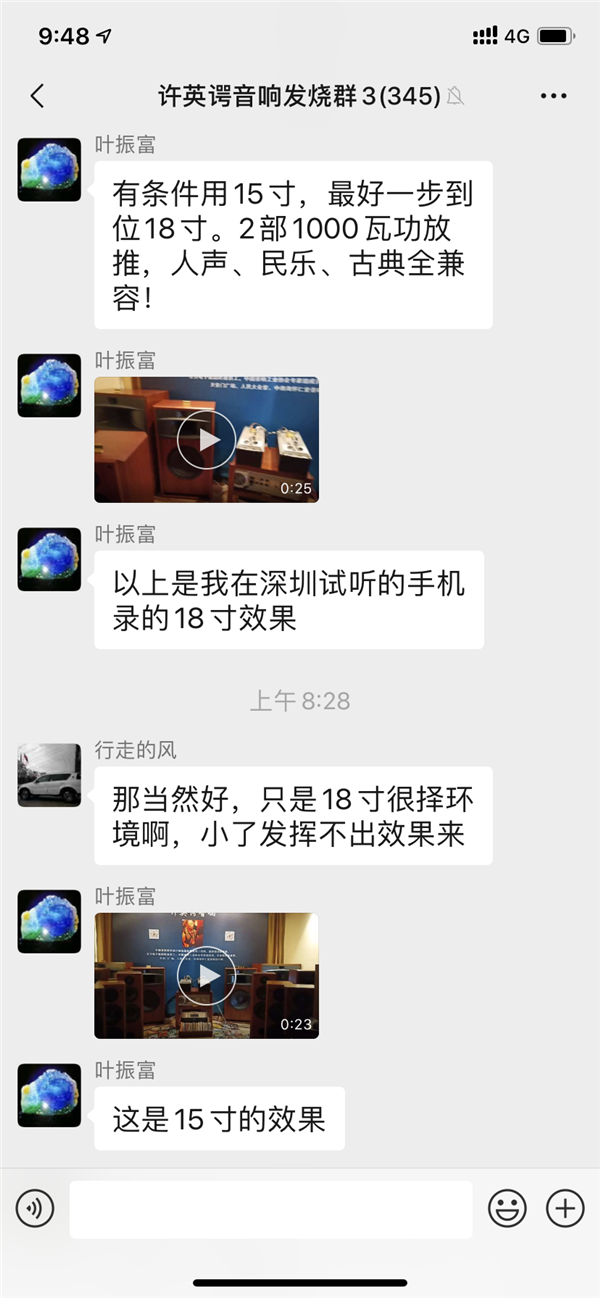The image size is (600, 1298).
Task: Open the group chat details menu
Action: click(553, 96)
